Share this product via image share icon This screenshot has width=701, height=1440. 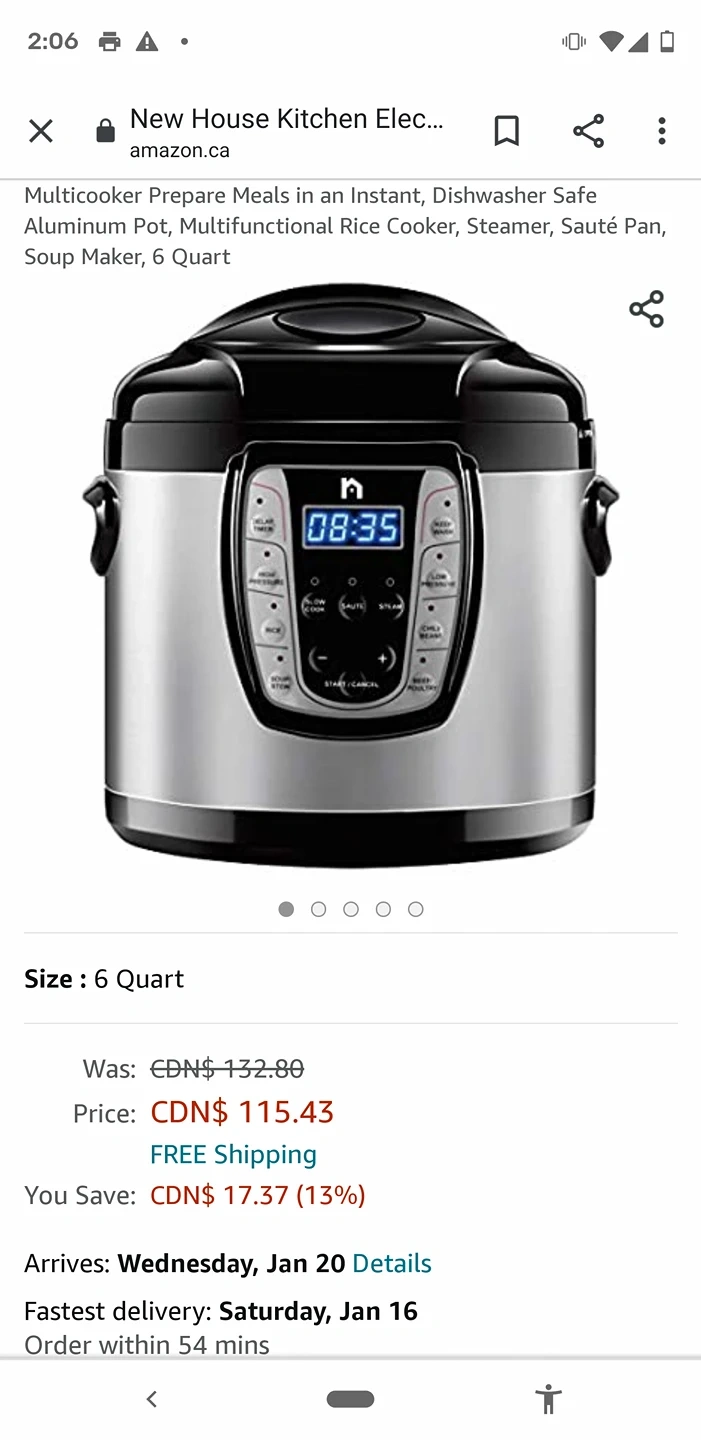click(646, 309)
